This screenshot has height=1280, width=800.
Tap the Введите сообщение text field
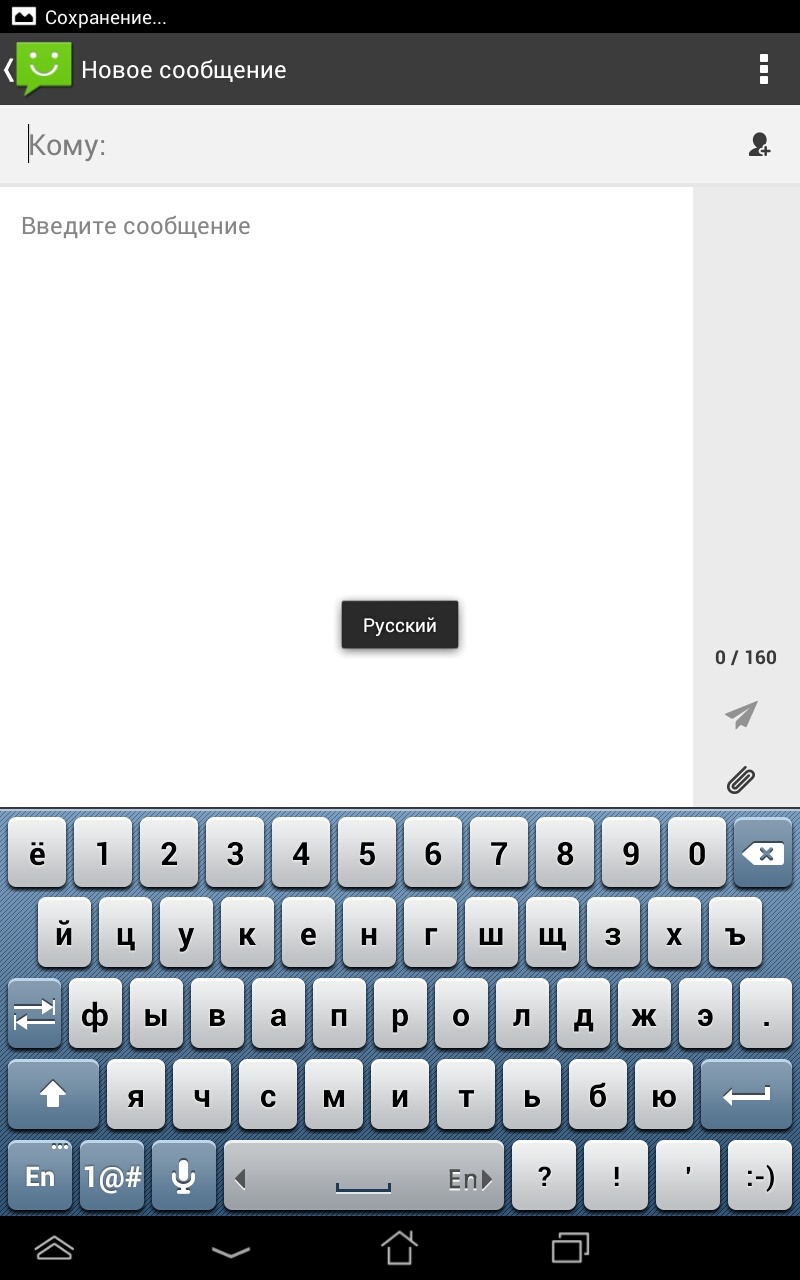pos(346,495)
